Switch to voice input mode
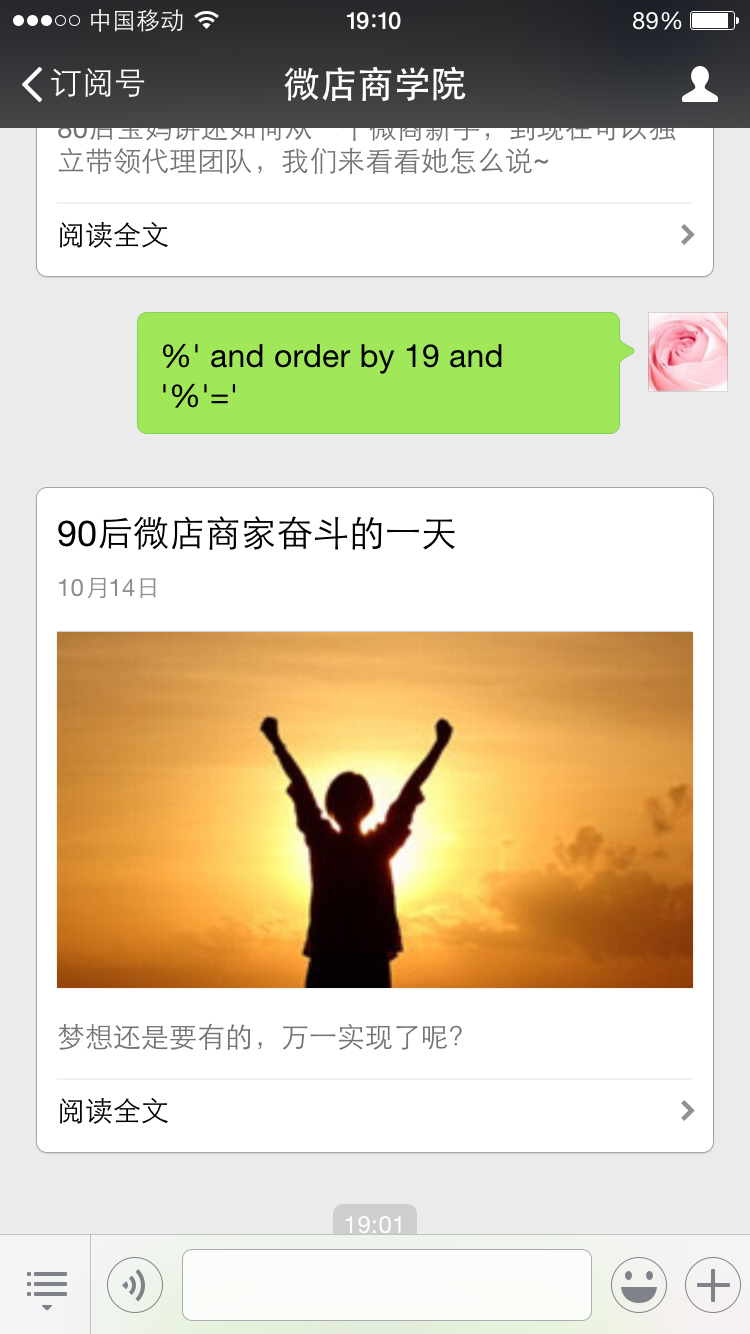The width and height of the screenshot is (750, 1334). [135, 1285]
